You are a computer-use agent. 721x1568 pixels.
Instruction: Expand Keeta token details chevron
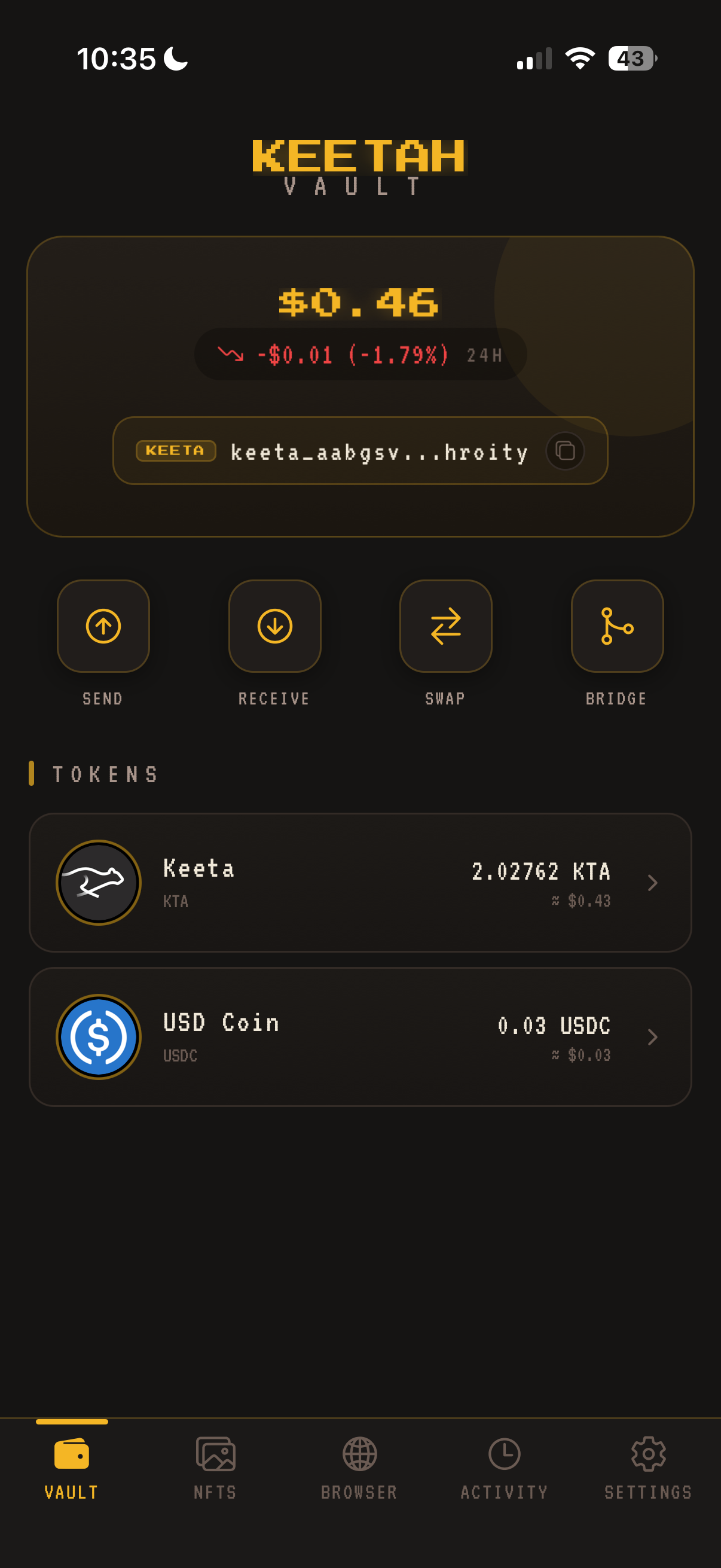653,883
